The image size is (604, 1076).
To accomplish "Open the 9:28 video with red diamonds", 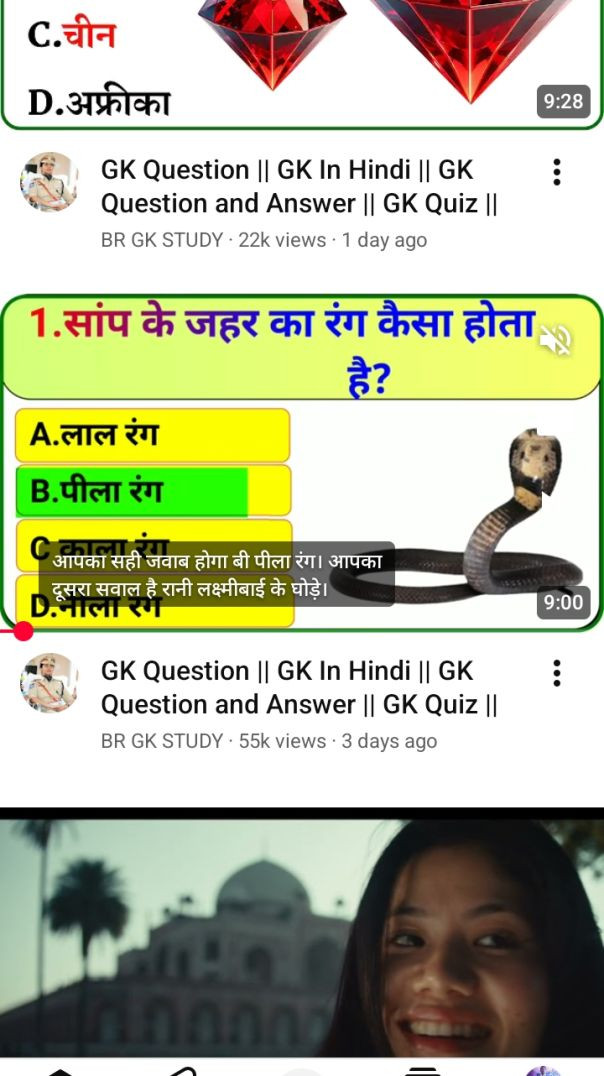I will click(300, 60).
